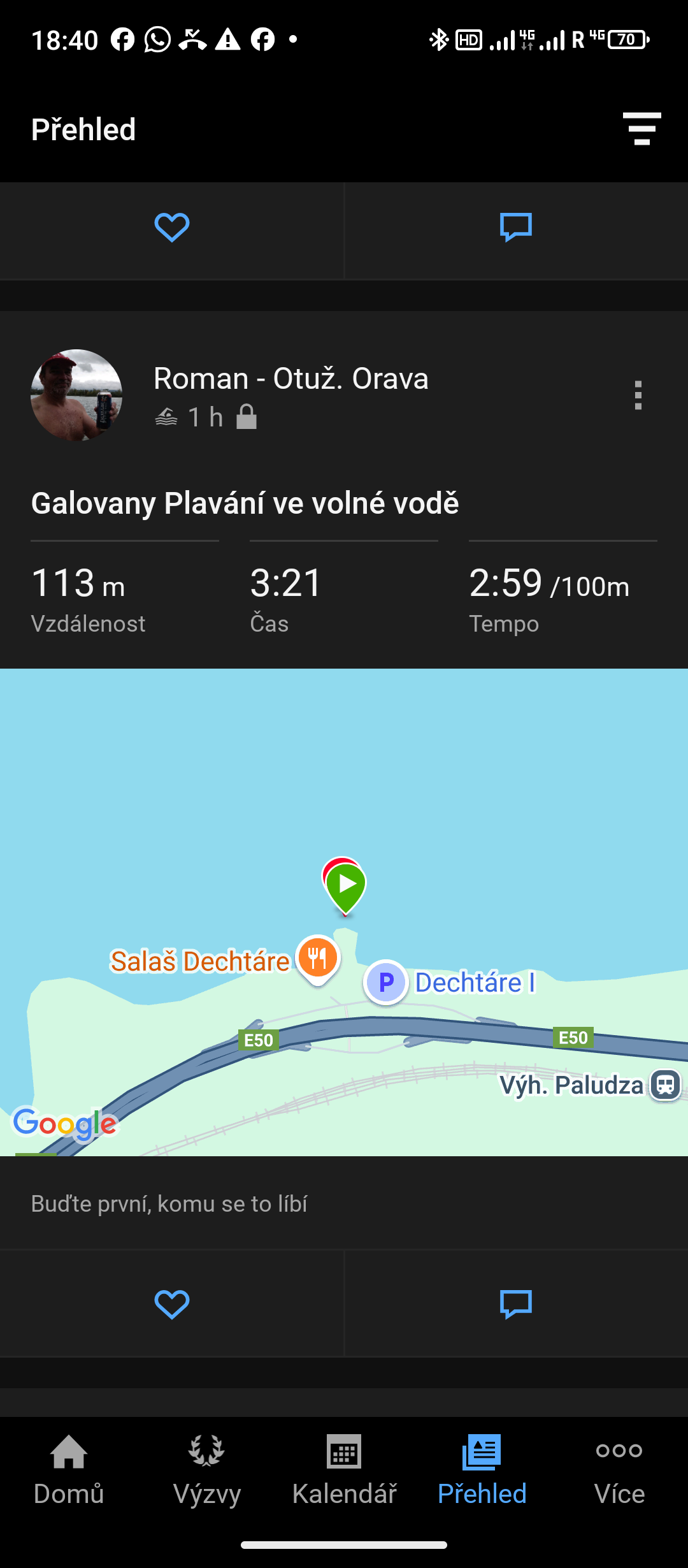Open the filter icon in the Přehled header

[641, 129]
